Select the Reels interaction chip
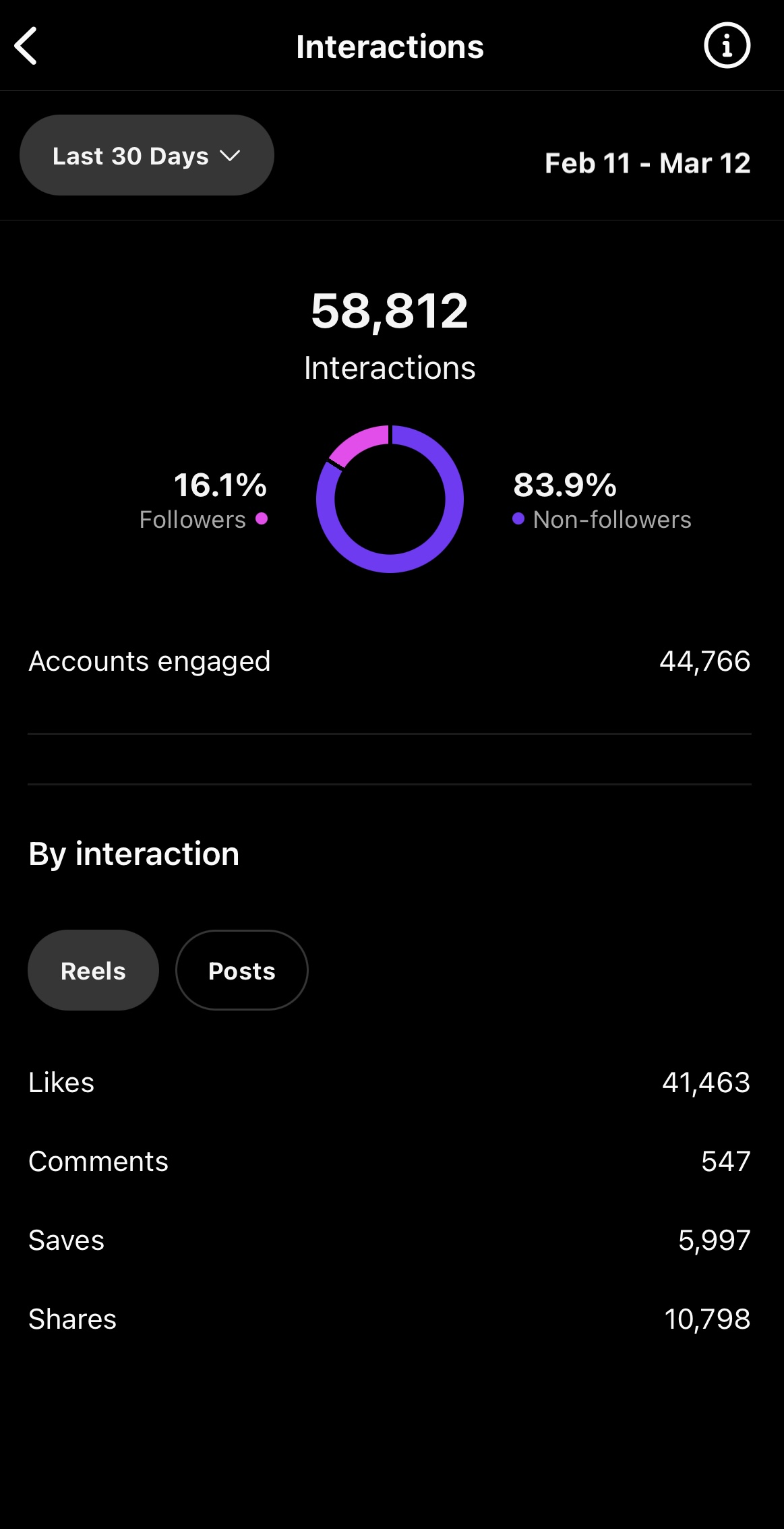Screen dimensions: 784x1529 pos(94,970)
